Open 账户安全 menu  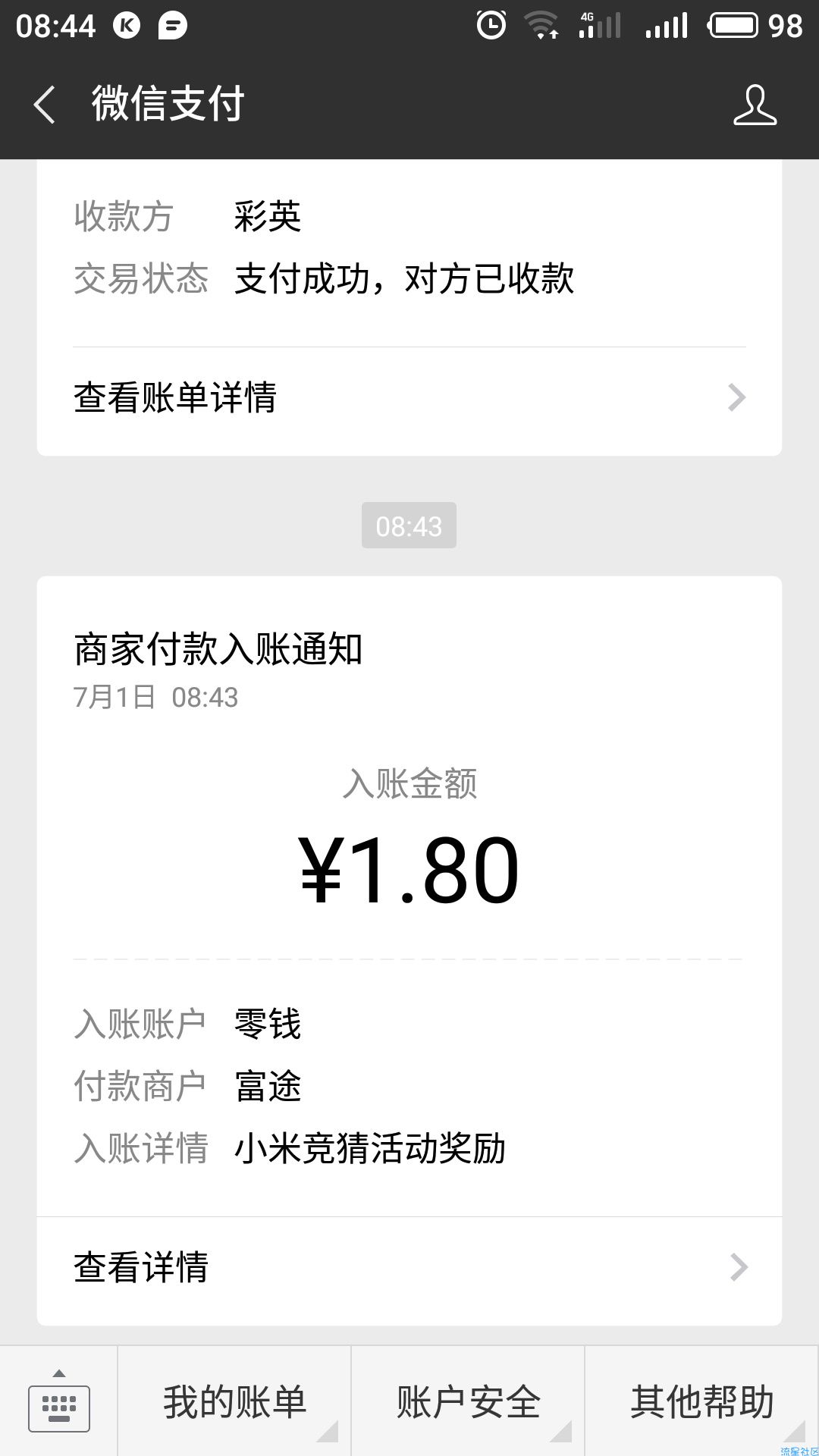coord(468,1401)
